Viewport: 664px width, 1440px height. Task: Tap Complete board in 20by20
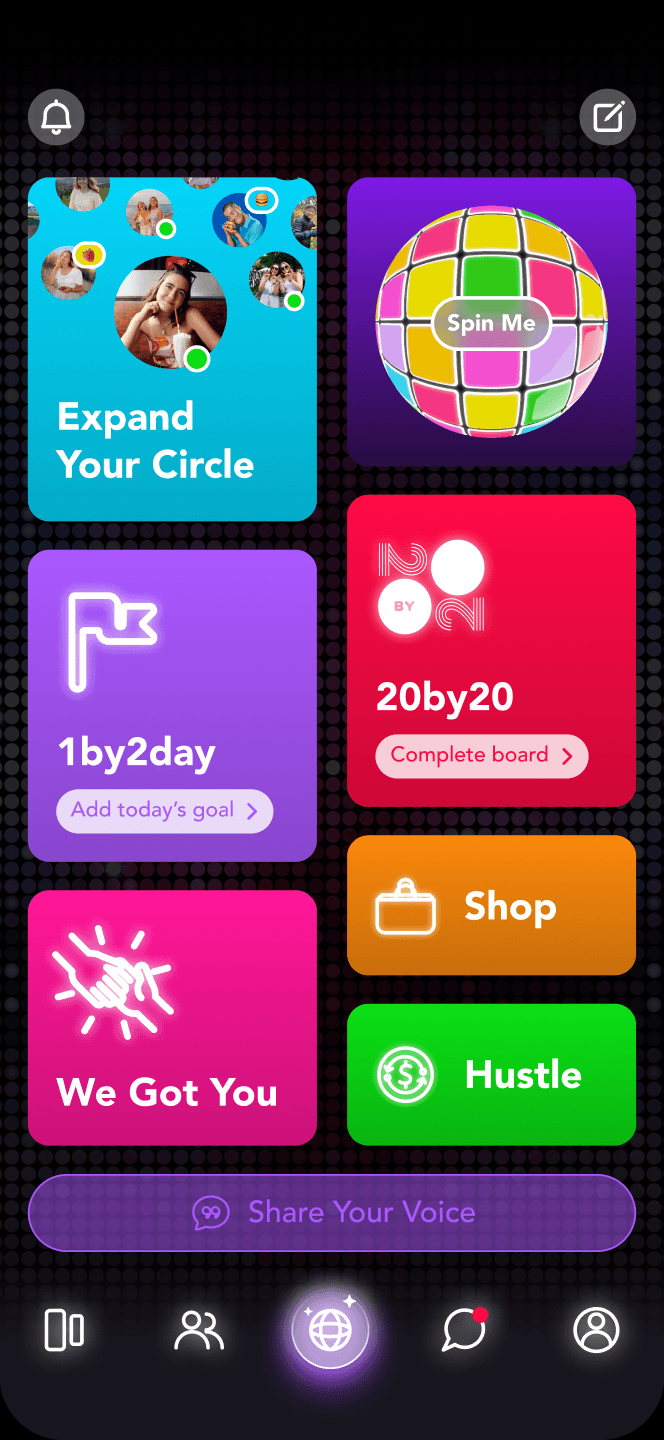[482, 756]
